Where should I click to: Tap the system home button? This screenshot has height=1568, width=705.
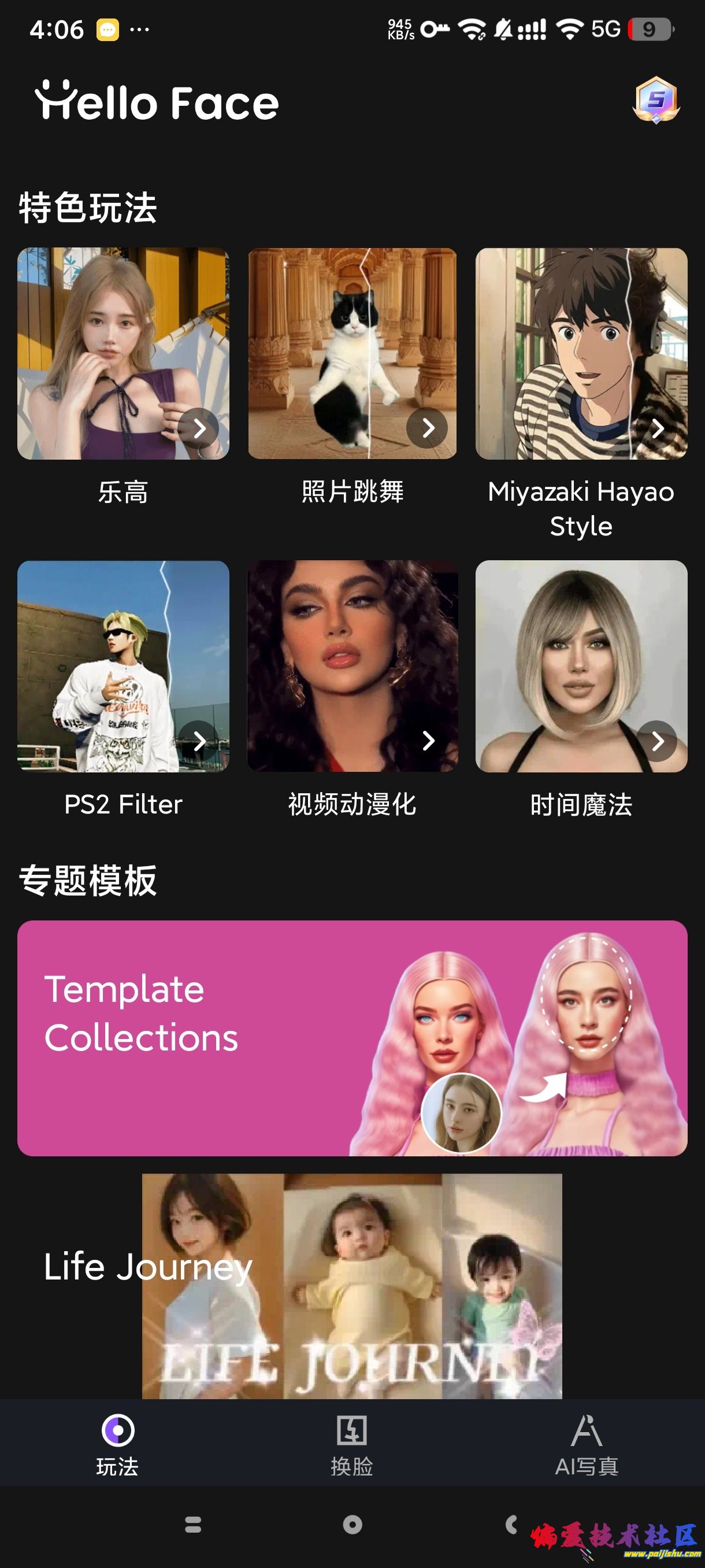tap(352, 1524)
